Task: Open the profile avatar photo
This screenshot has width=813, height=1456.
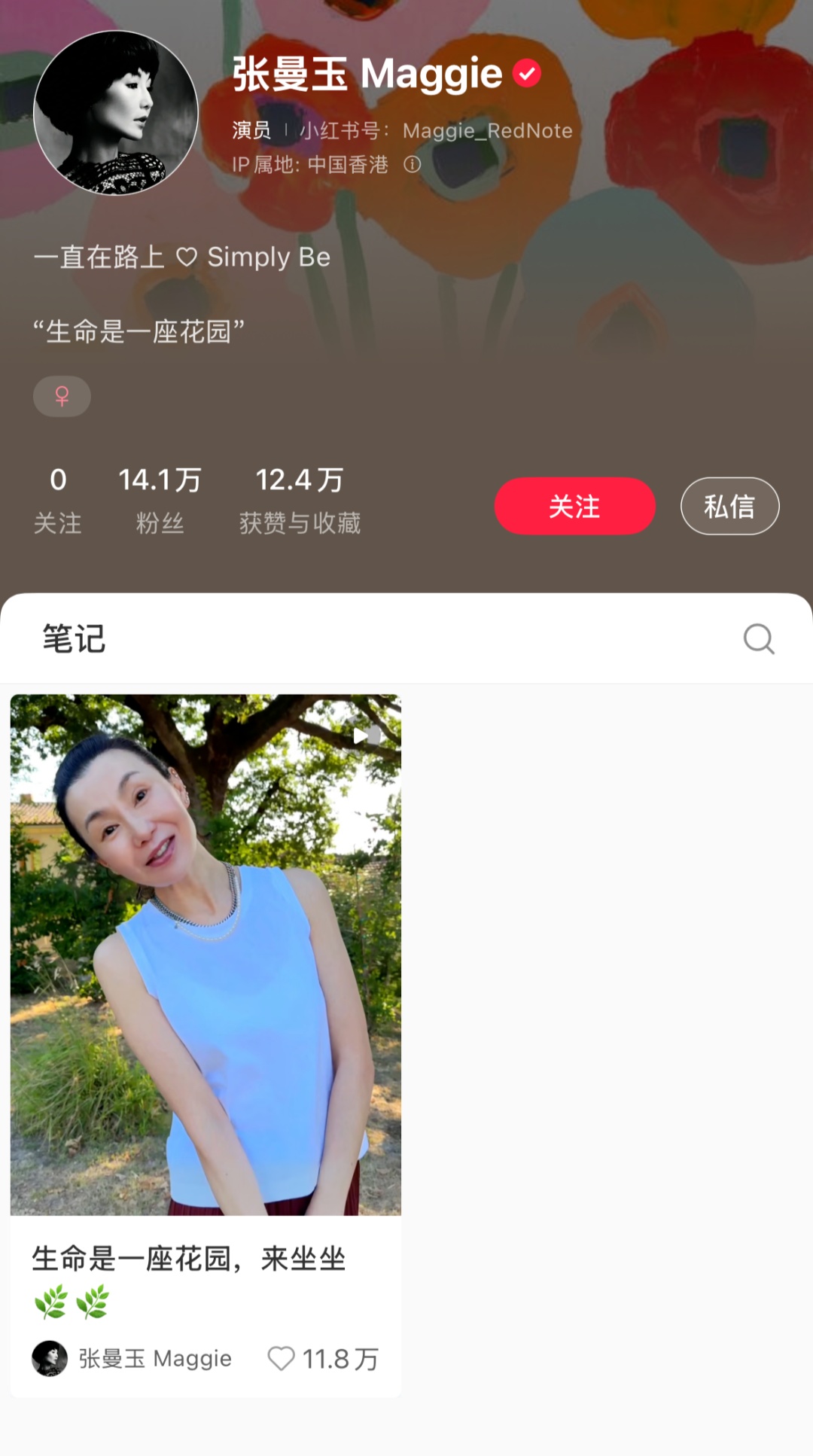Action: pyautogui.click(x=116, y=113)
